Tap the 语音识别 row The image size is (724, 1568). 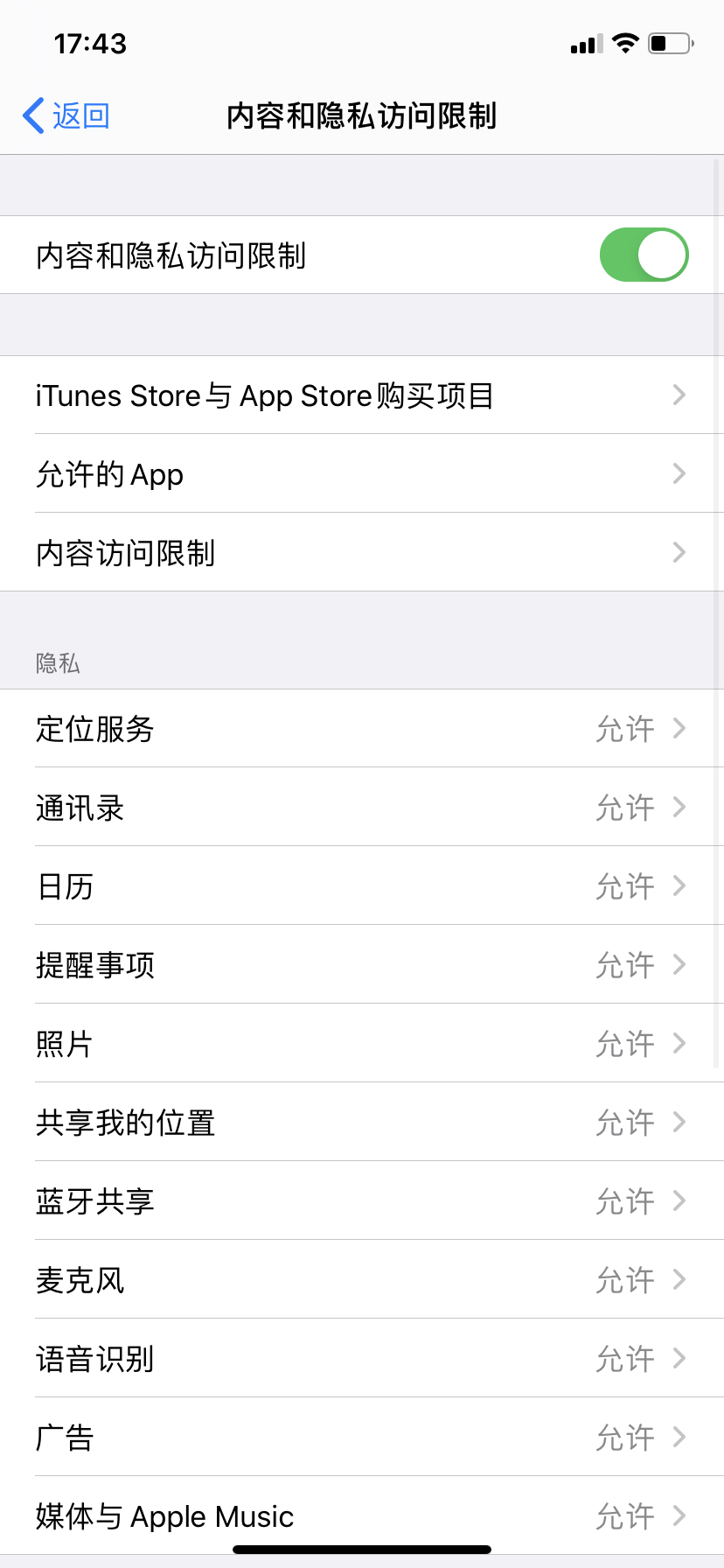point(362,1359)
